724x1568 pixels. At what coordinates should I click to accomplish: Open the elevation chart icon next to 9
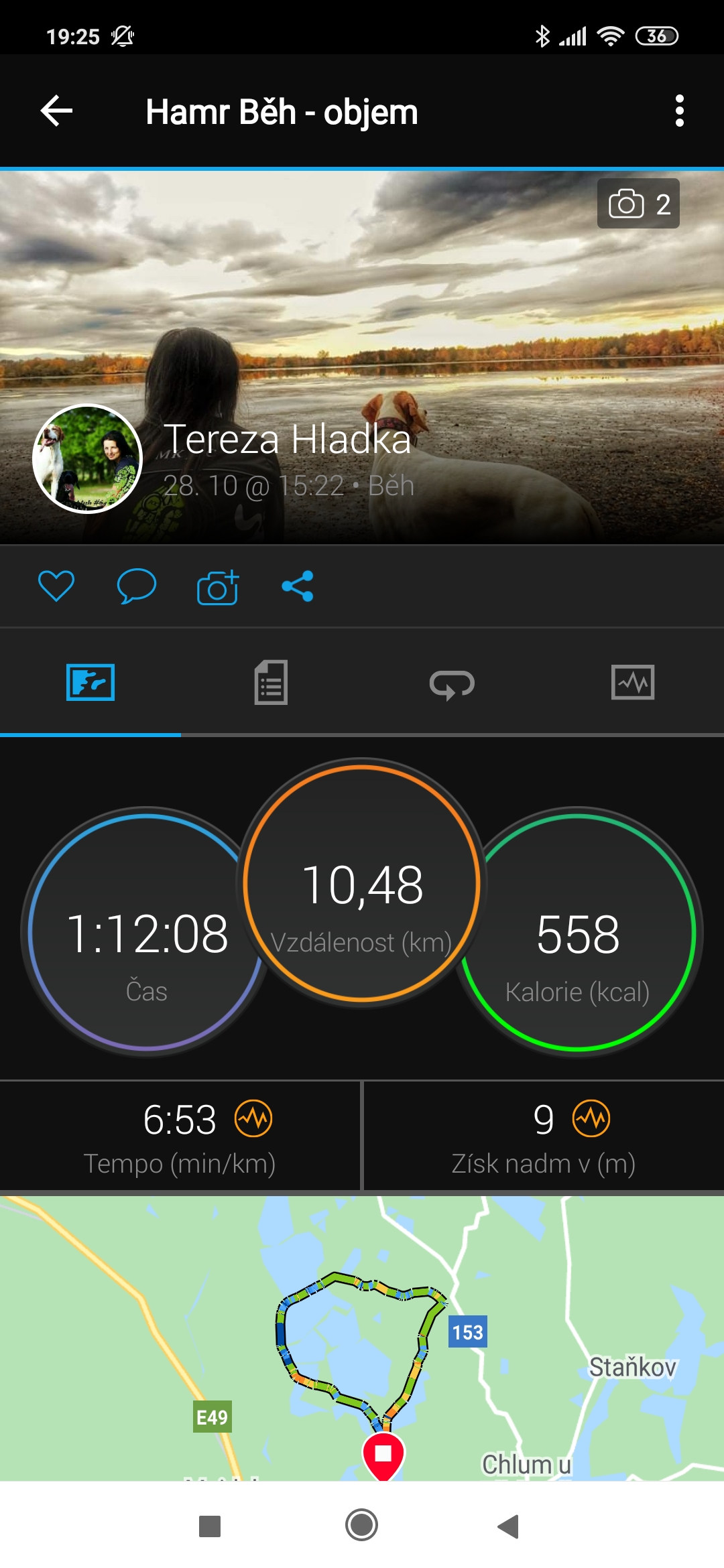(591, 1118)
